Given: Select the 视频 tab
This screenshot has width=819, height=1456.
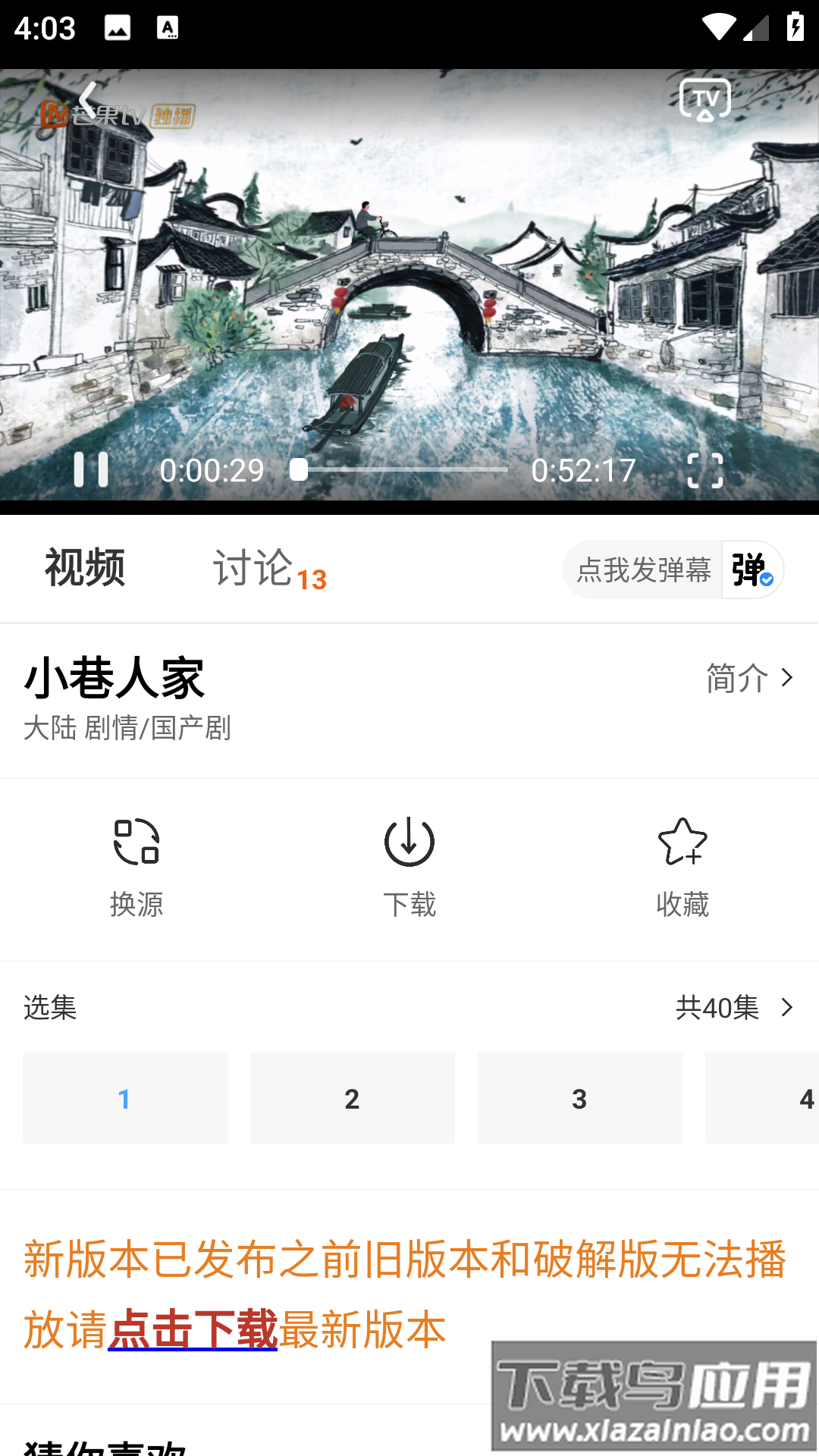Looking at the screenshot, I should [85, 566].
